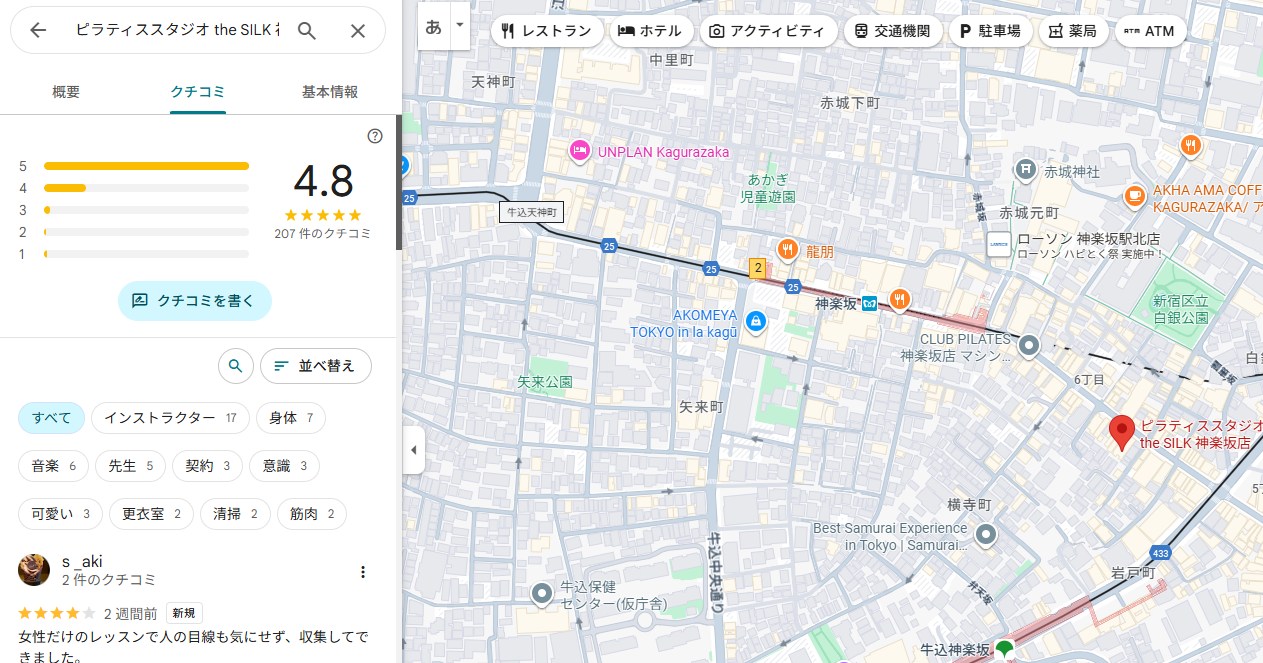Go back with the arrow in search bar

[x=38, y=31]
